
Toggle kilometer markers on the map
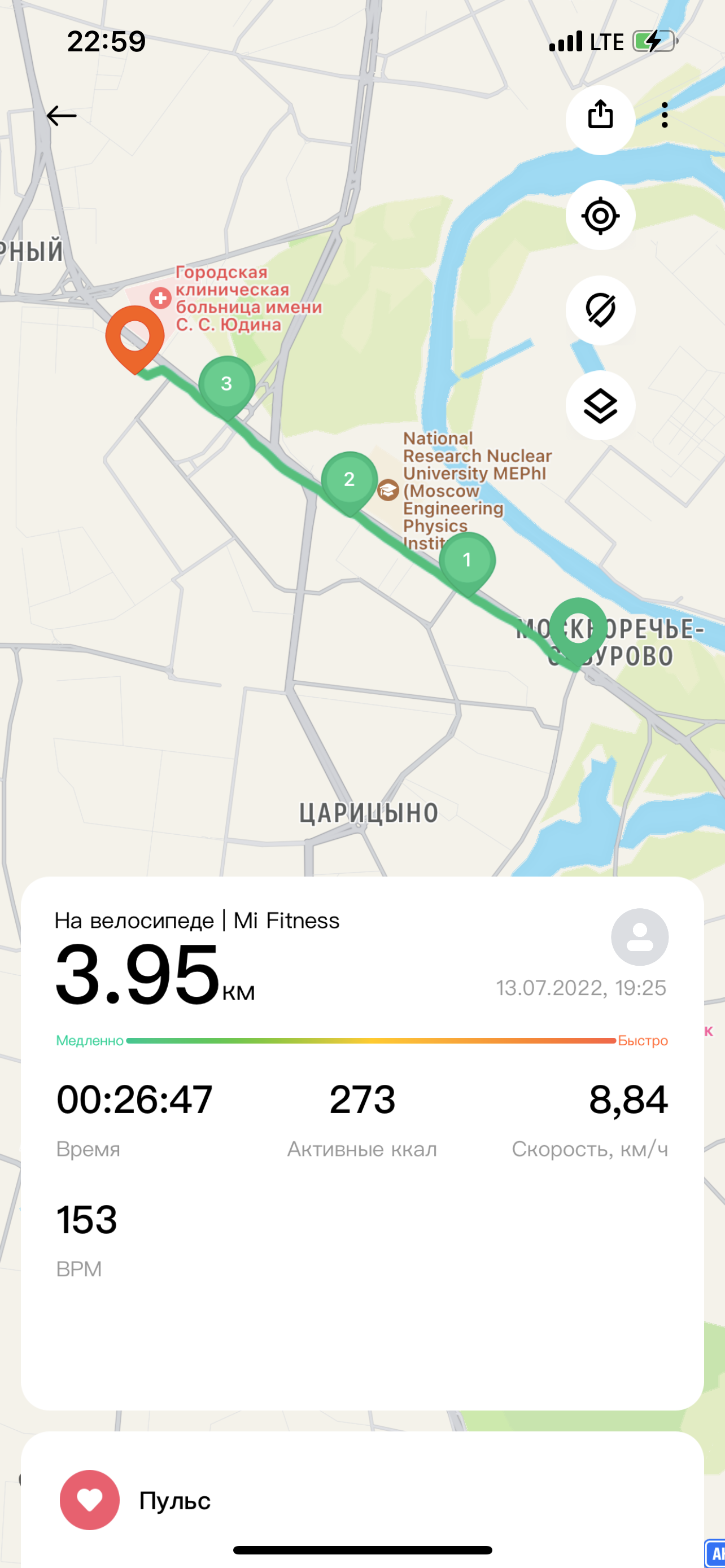(600, 310)
